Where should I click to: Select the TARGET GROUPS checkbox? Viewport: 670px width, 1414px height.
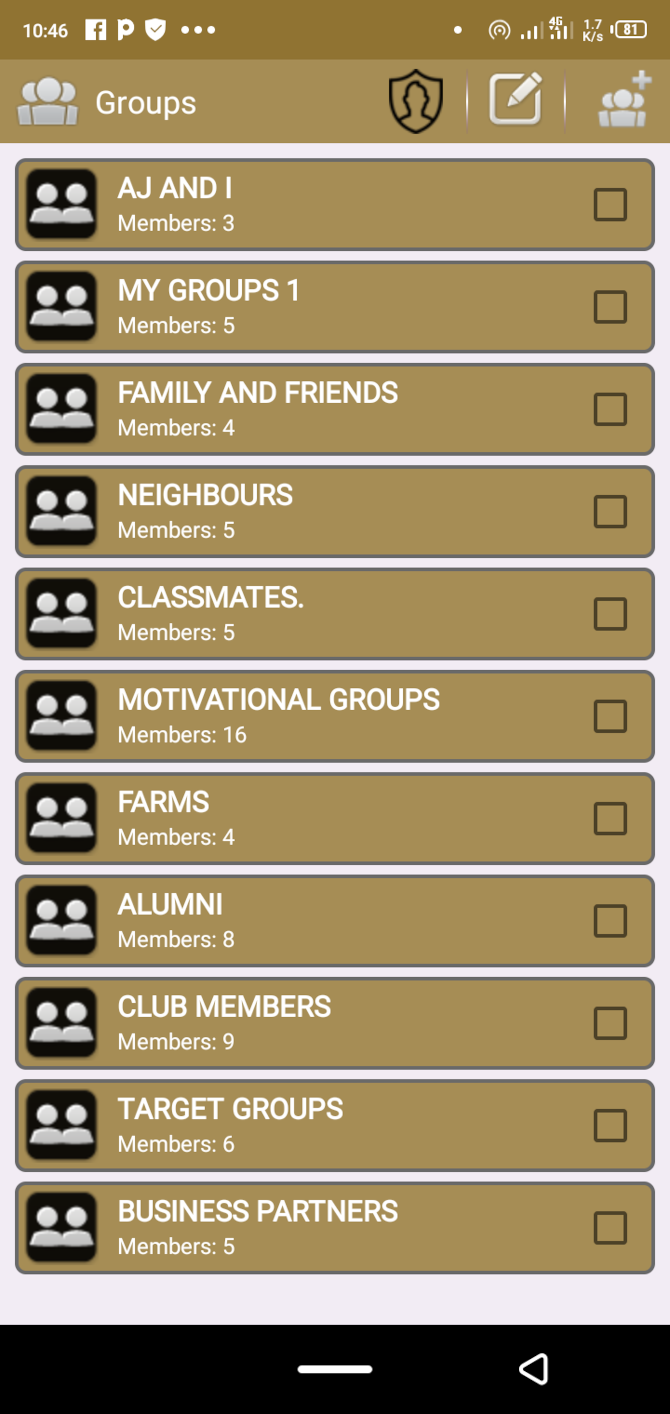click(x=610, y=1125)
